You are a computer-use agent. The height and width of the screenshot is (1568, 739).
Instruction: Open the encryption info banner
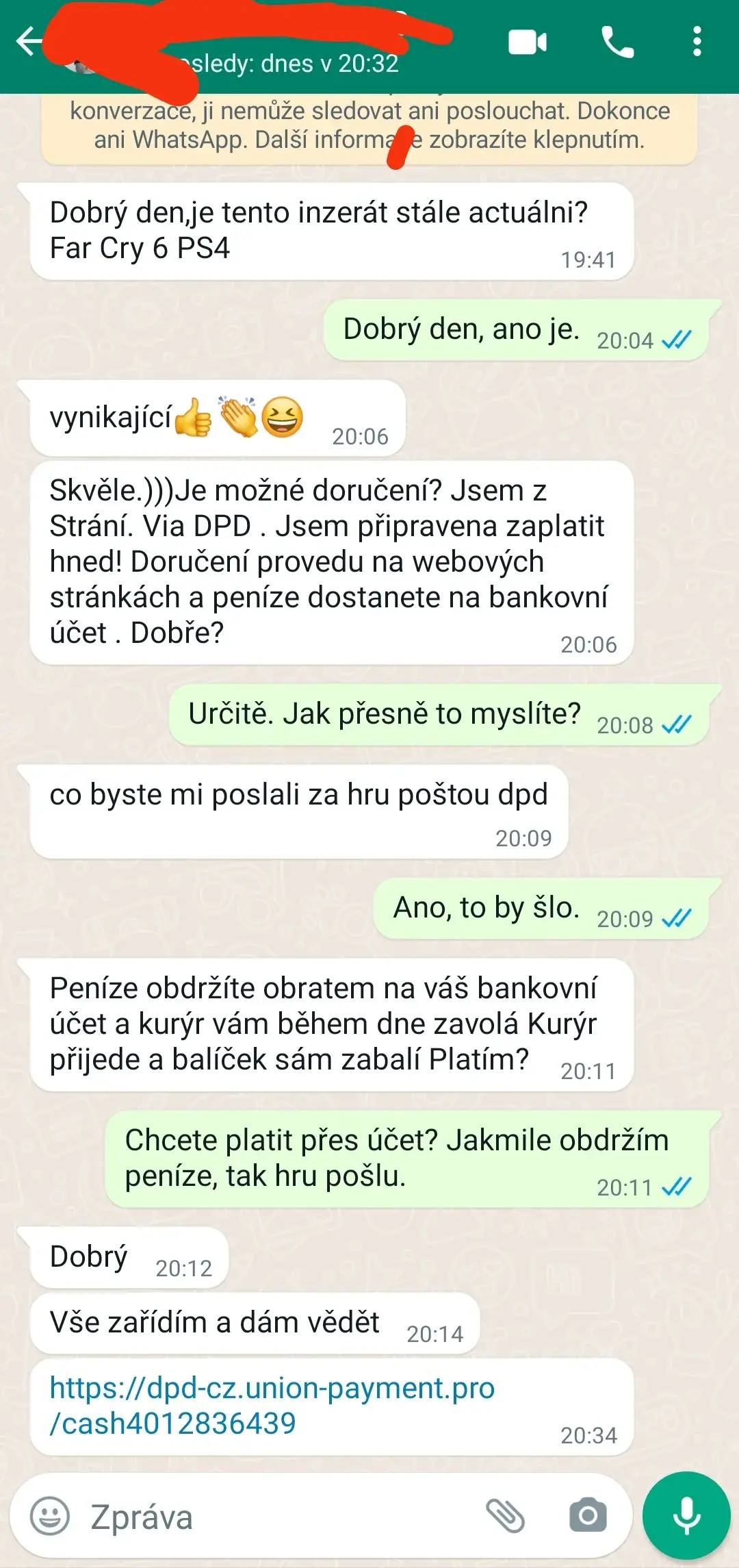point(369,127)
